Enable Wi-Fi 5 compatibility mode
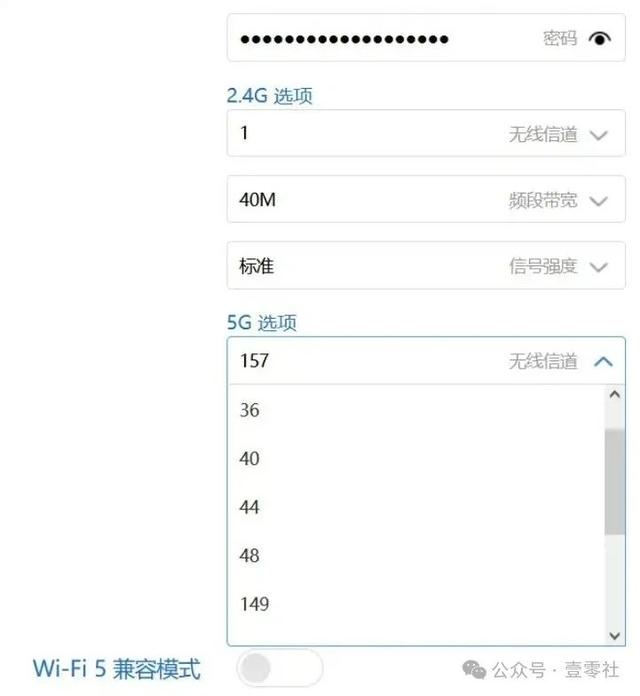Image resolution: width=640 pixels, height=696 pixels. (280, 668)
